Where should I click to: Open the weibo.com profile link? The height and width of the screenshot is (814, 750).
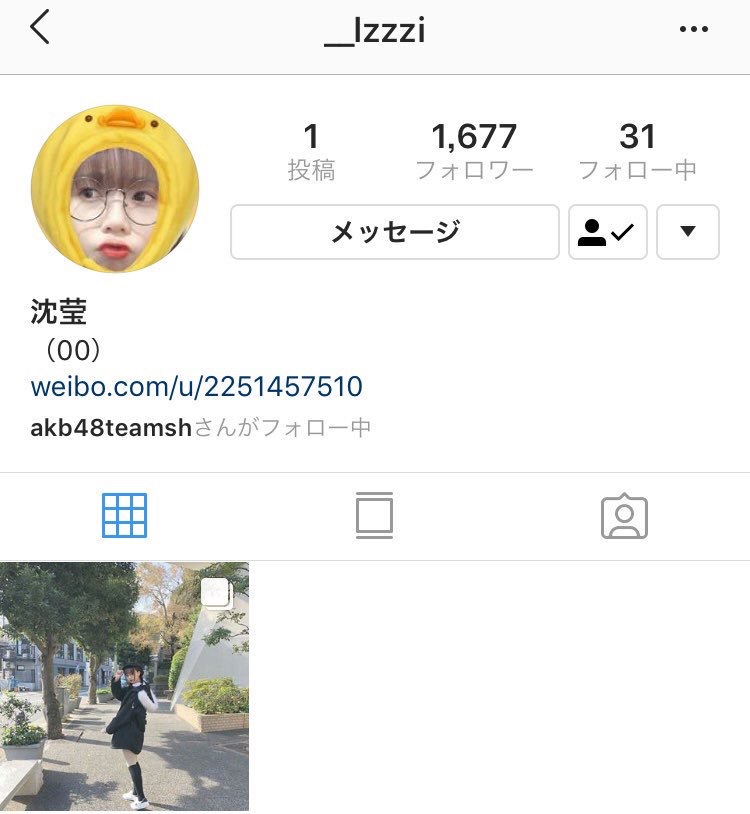click(197, 387)
